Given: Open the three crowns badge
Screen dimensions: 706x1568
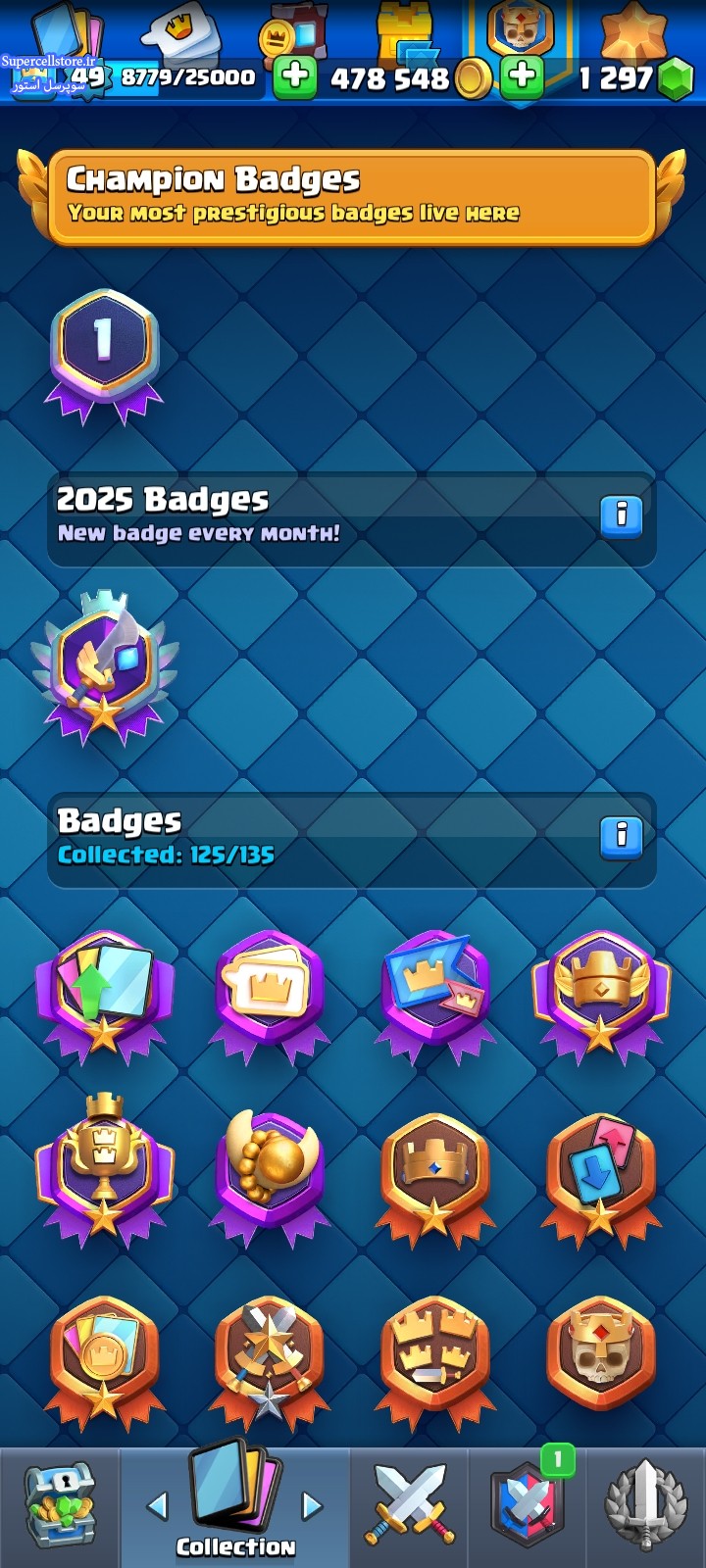Looking at the screenshot, I should 434,1362.
